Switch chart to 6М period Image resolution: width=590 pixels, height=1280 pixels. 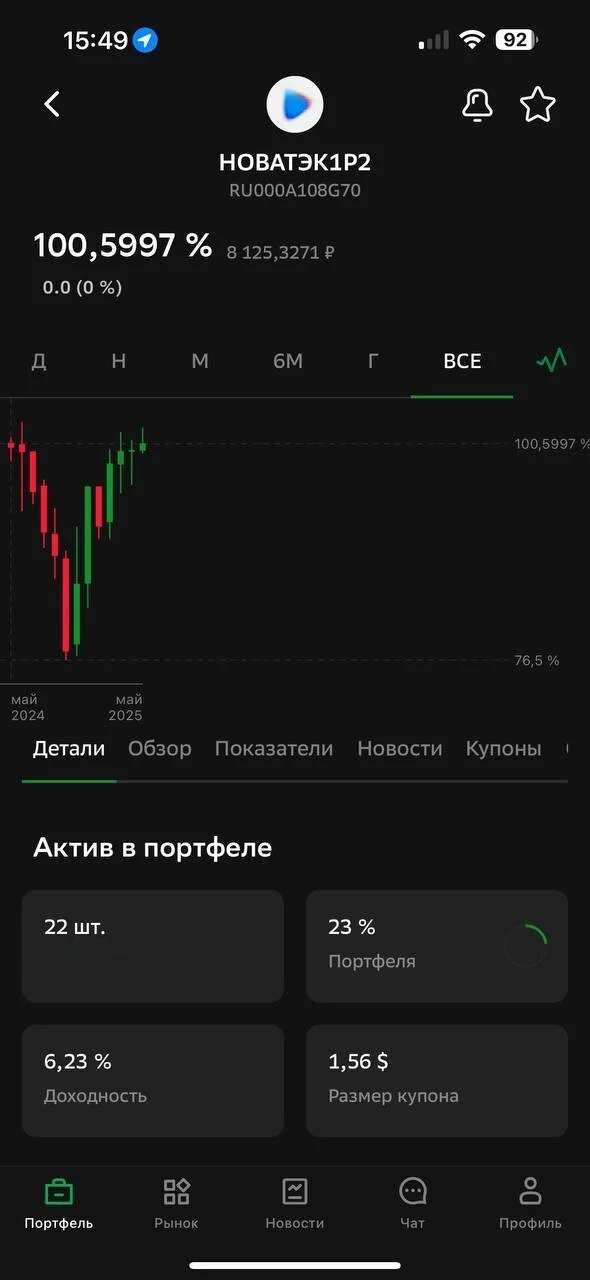[x=288, y=361]
